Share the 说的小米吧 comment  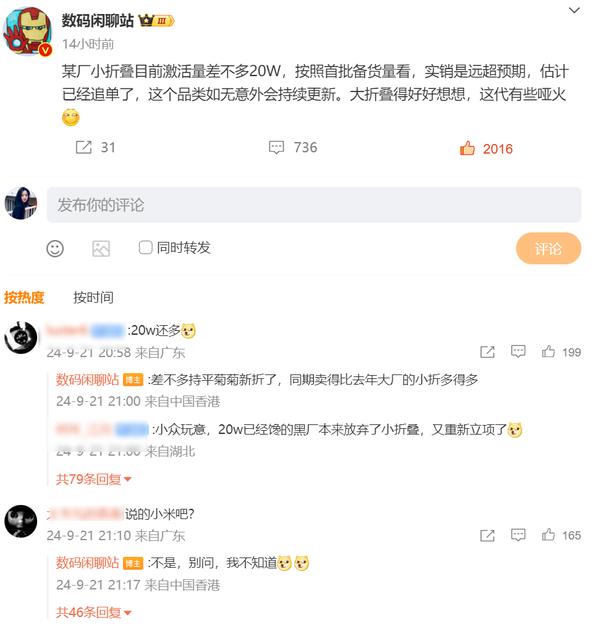pos(487,535)
